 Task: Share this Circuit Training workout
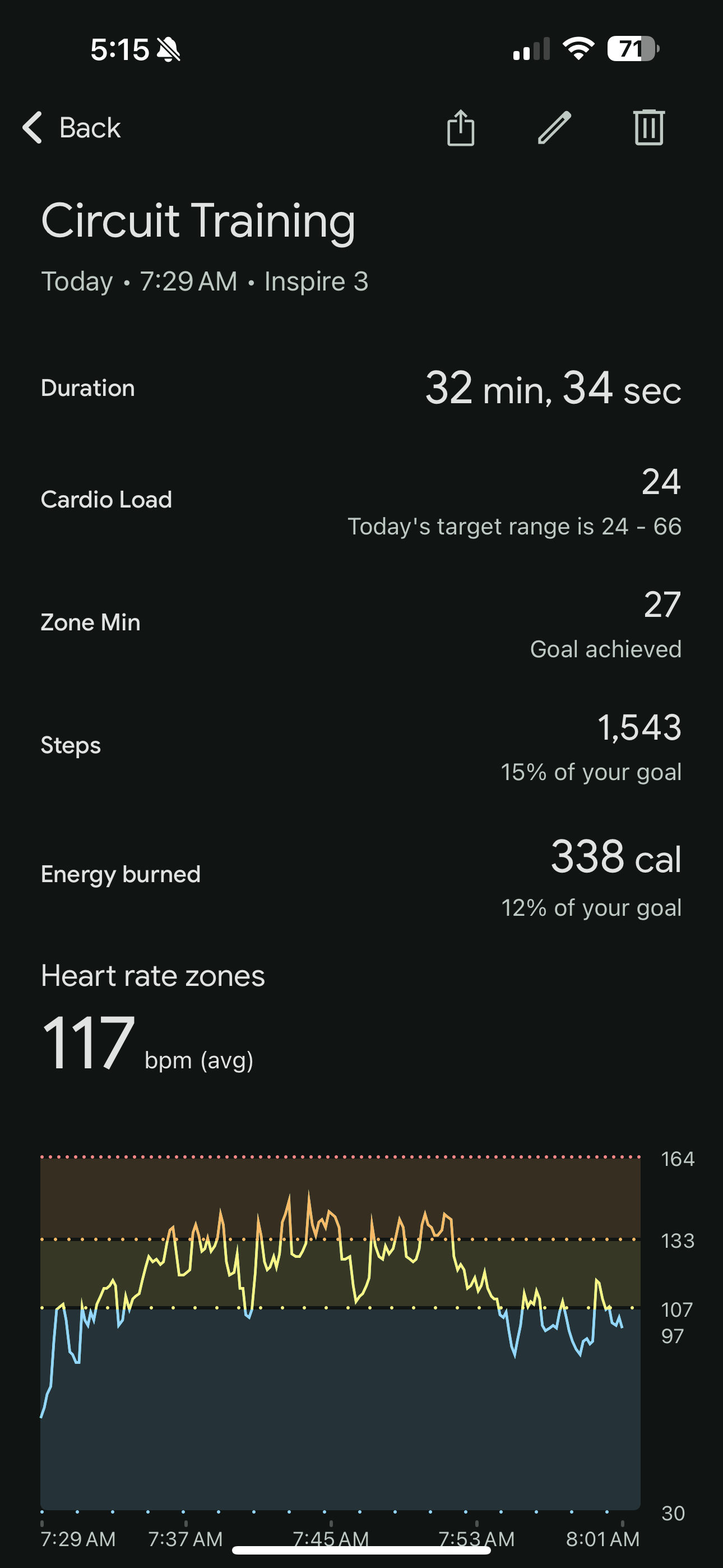[x=461, y=128]
